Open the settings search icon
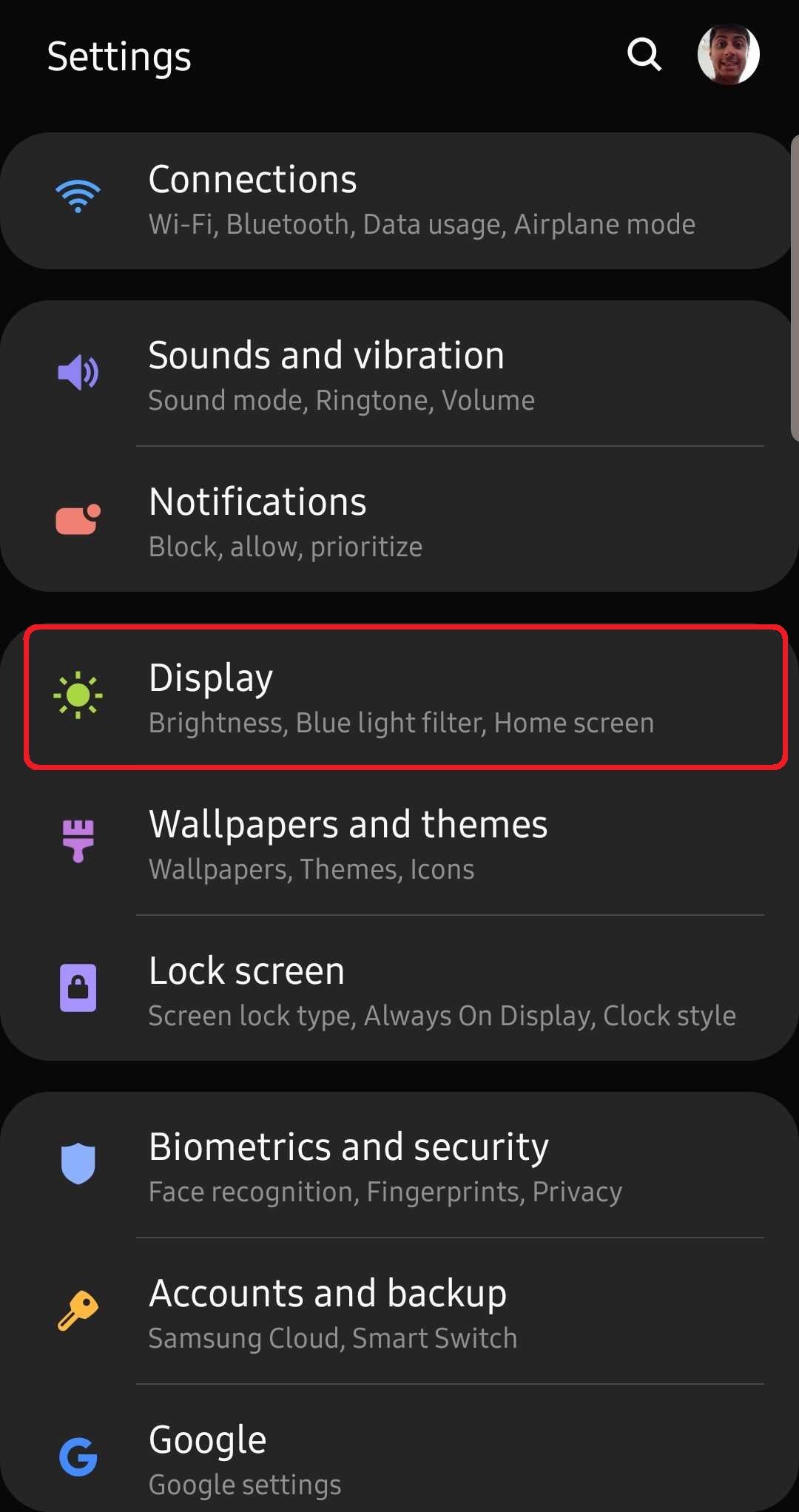The image size is (799, 1512). coord(644,55)
